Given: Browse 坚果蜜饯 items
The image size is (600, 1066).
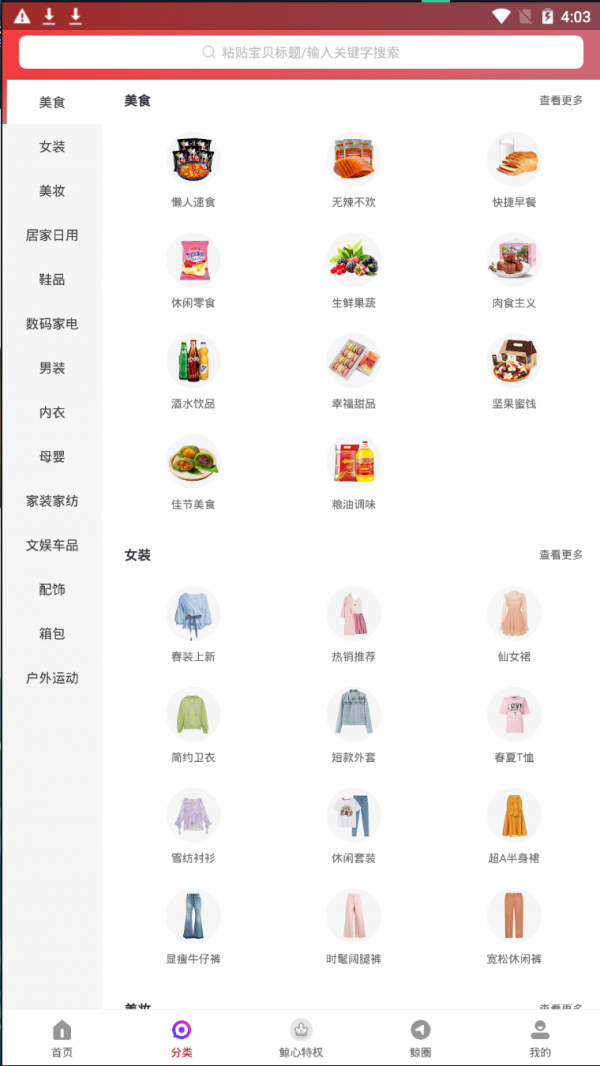Looking at the screenshot, I should pyautogui.click(x=514, y=372).
